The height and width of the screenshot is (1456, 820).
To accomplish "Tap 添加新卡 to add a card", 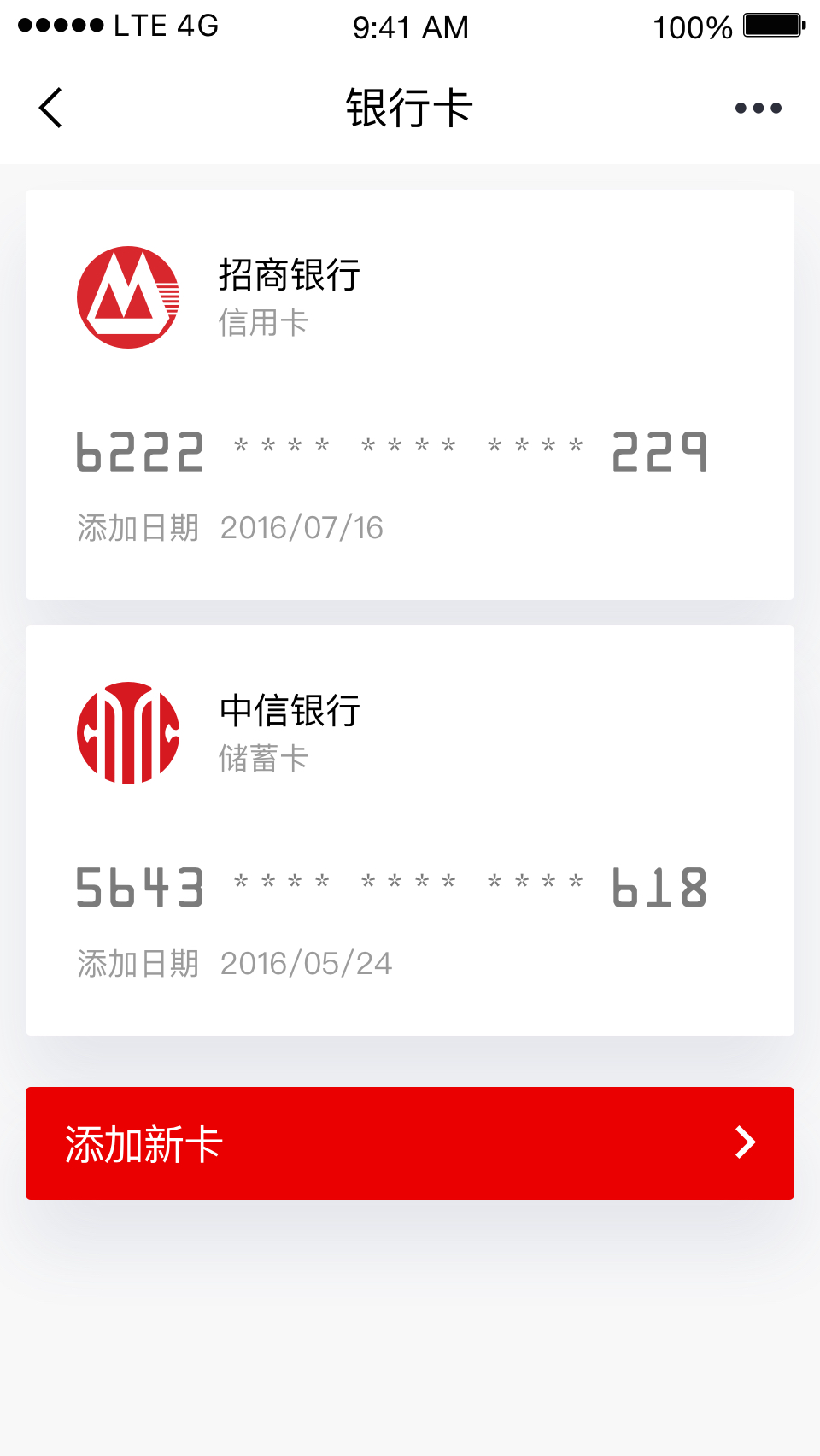I will 410,1143.
